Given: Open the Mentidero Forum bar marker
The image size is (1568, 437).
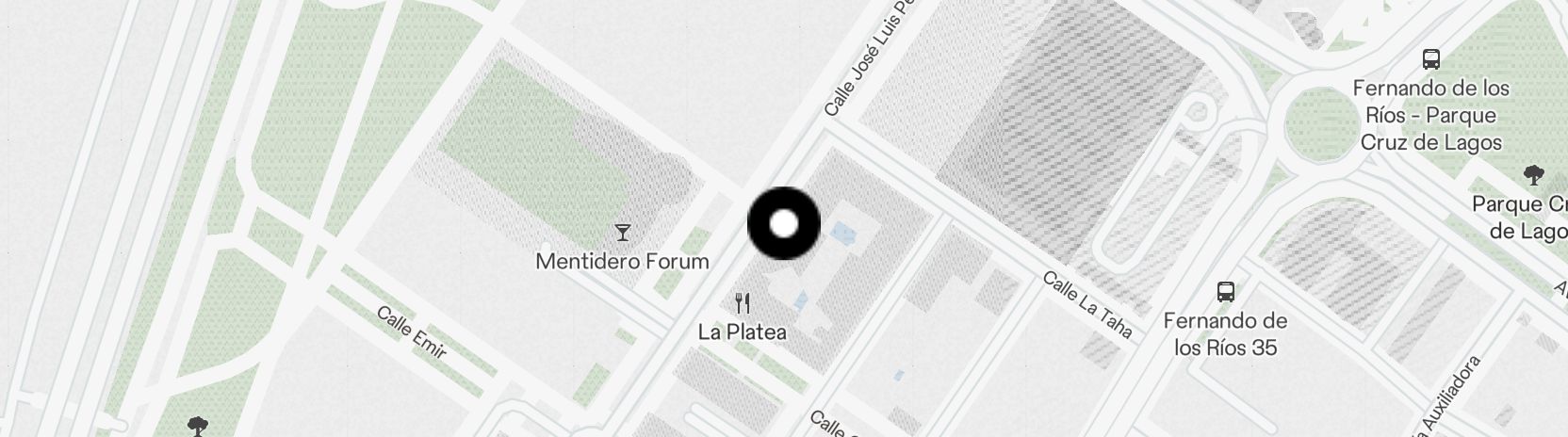Looking at the screenshot, I should click(x=622, y=233).
